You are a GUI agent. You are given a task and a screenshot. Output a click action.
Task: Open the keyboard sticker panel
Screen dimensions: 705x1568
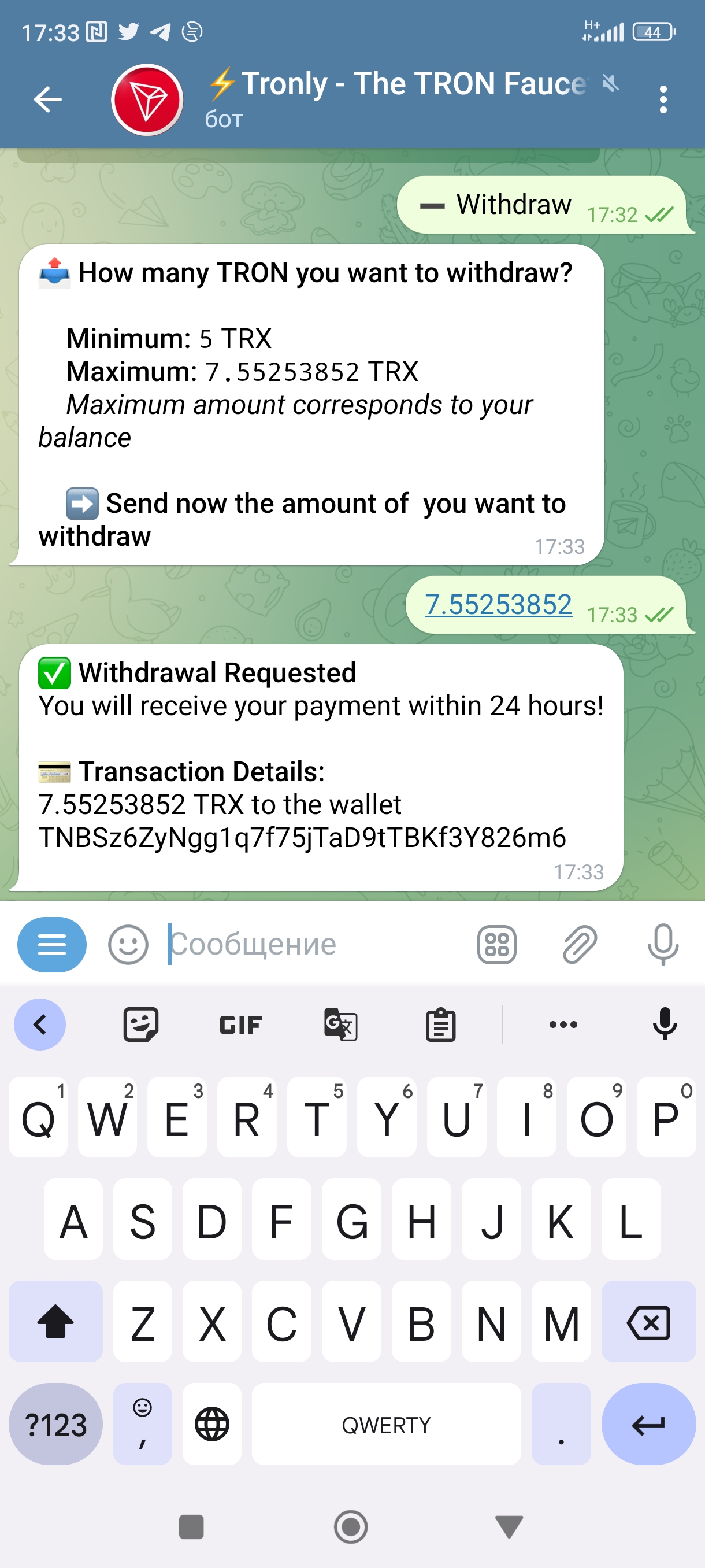141,1025
